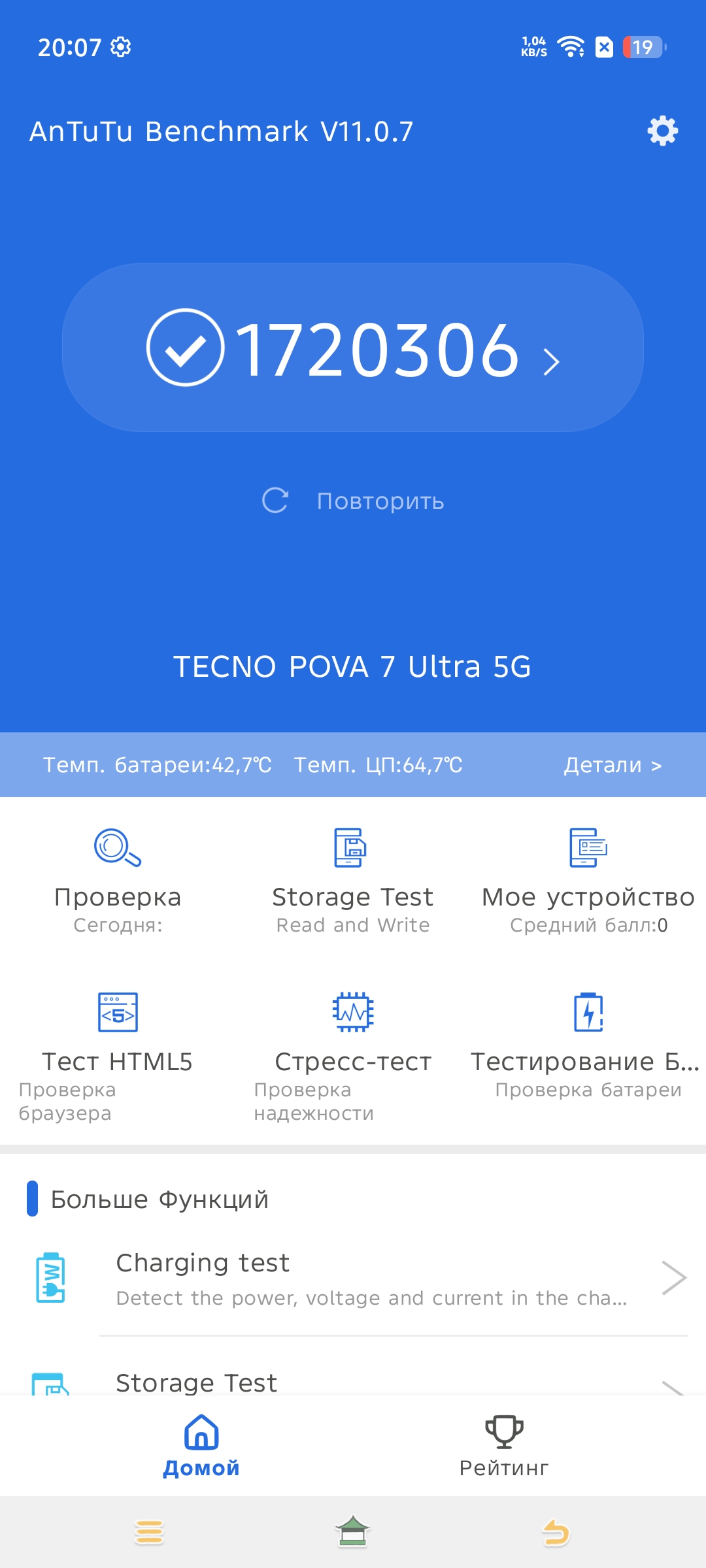
Task: Launch Storage Test Read and Write tile
Action: tap(353, 879)
